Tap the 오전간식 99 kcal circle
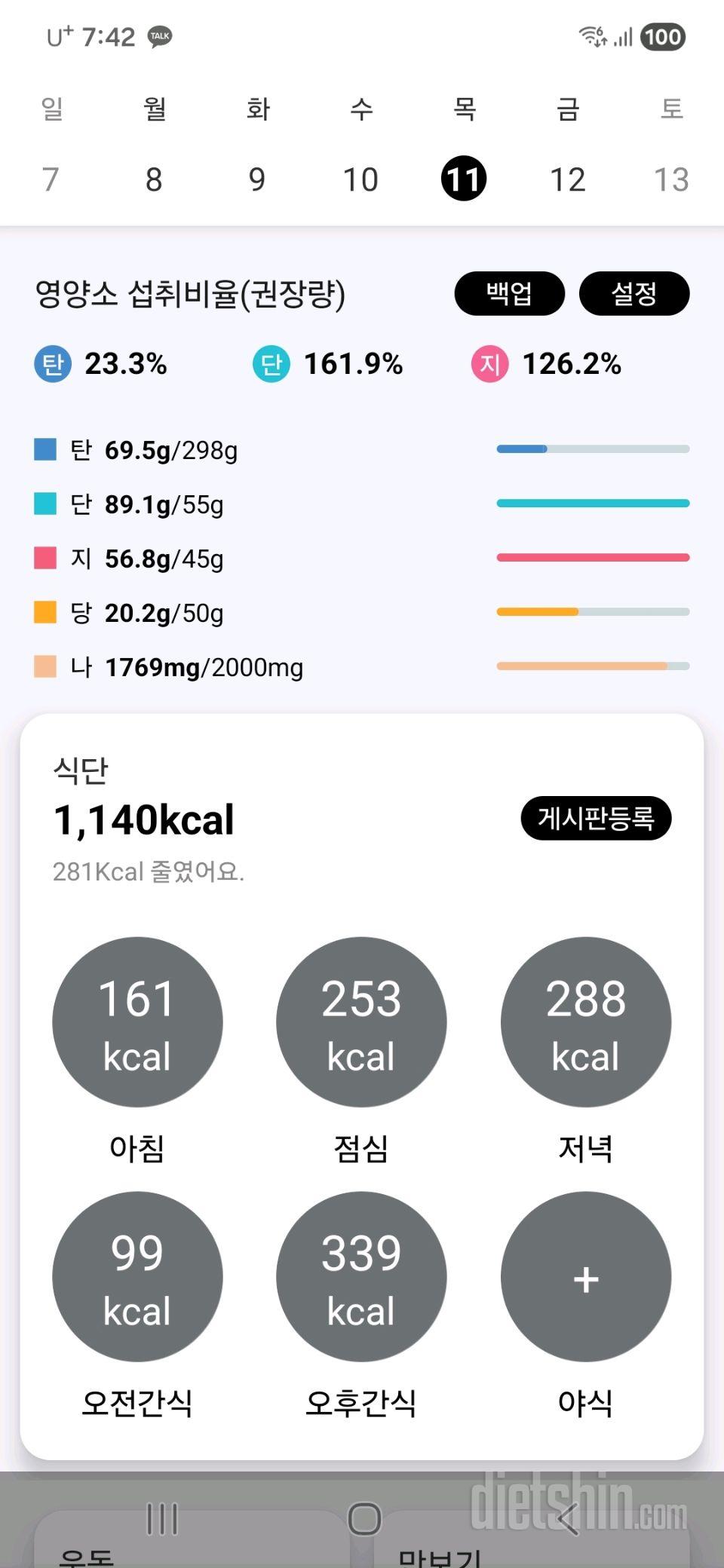The height and width of the screenshot is (1568, 724). click(x=137, y=1276)
